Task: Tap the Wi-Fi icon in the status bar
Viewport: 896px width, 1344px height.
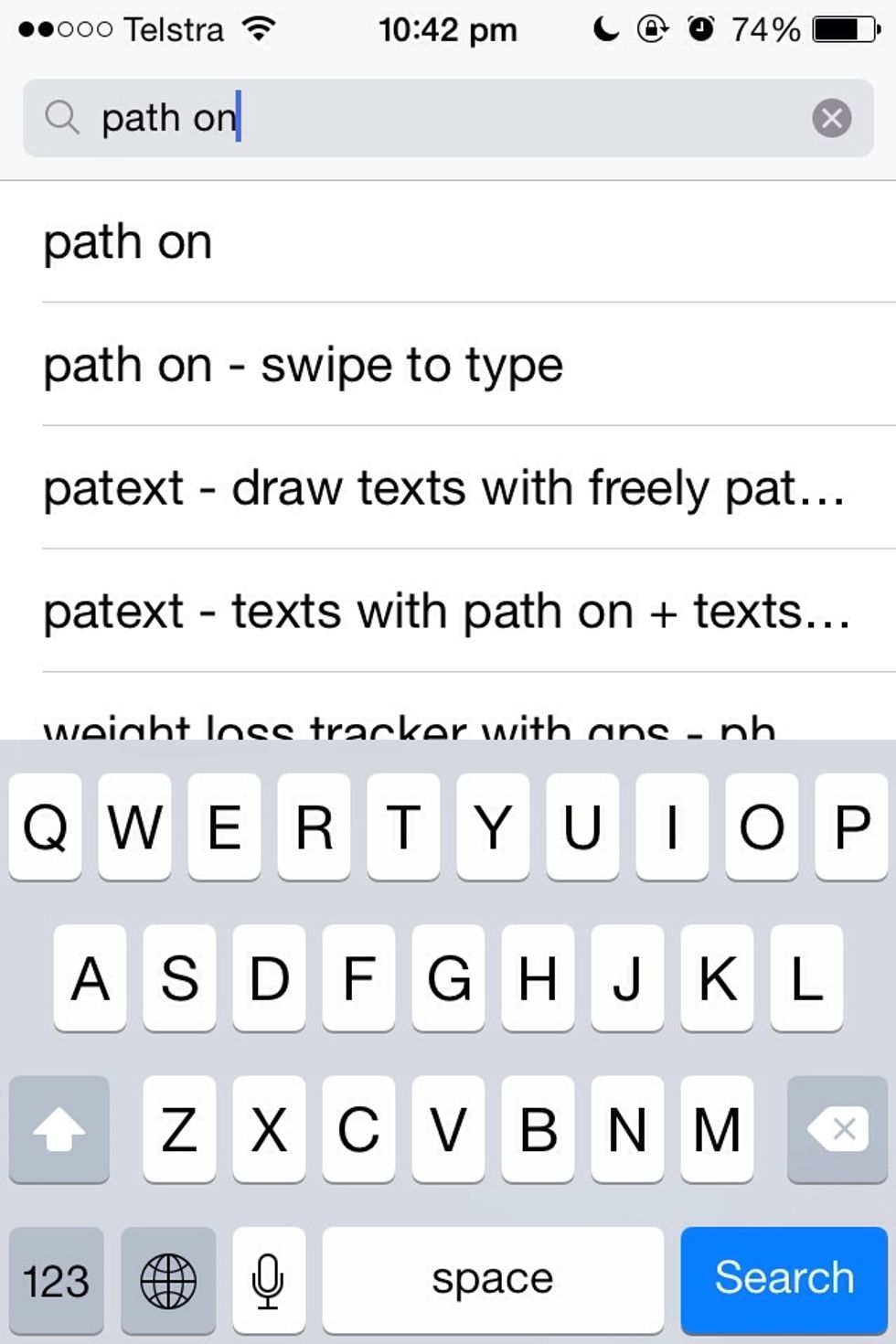Action: (261, 29)
